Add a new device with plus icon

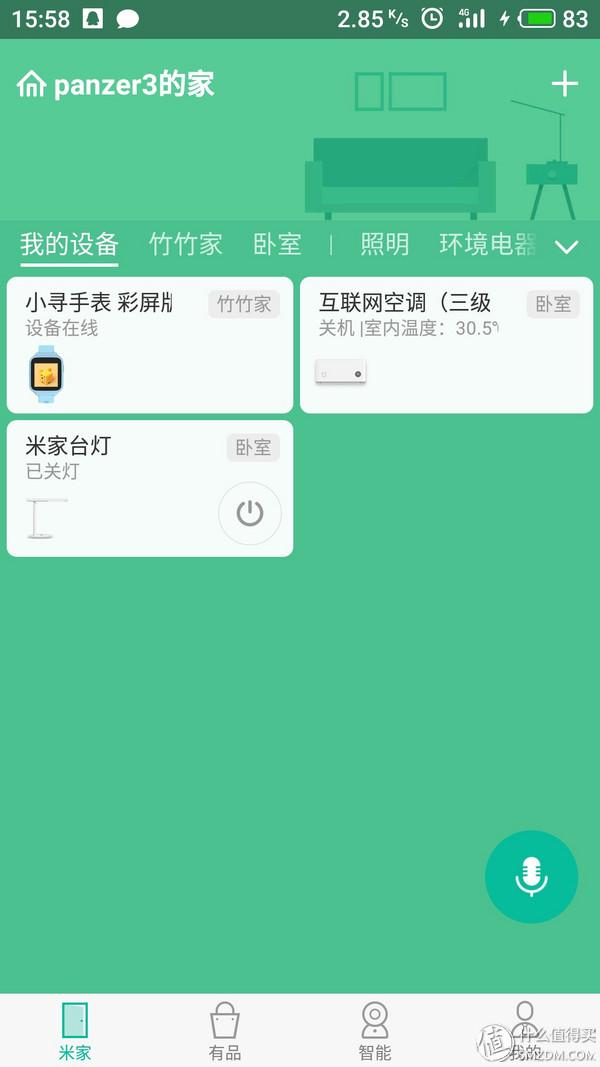pos(565,84)
